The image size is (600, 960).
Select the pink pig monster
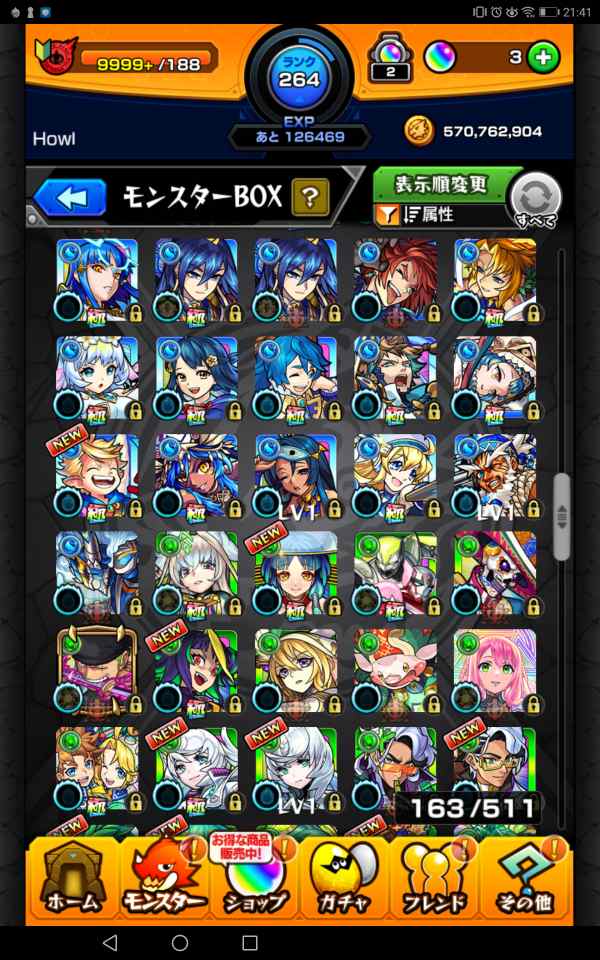pos(395,670)
